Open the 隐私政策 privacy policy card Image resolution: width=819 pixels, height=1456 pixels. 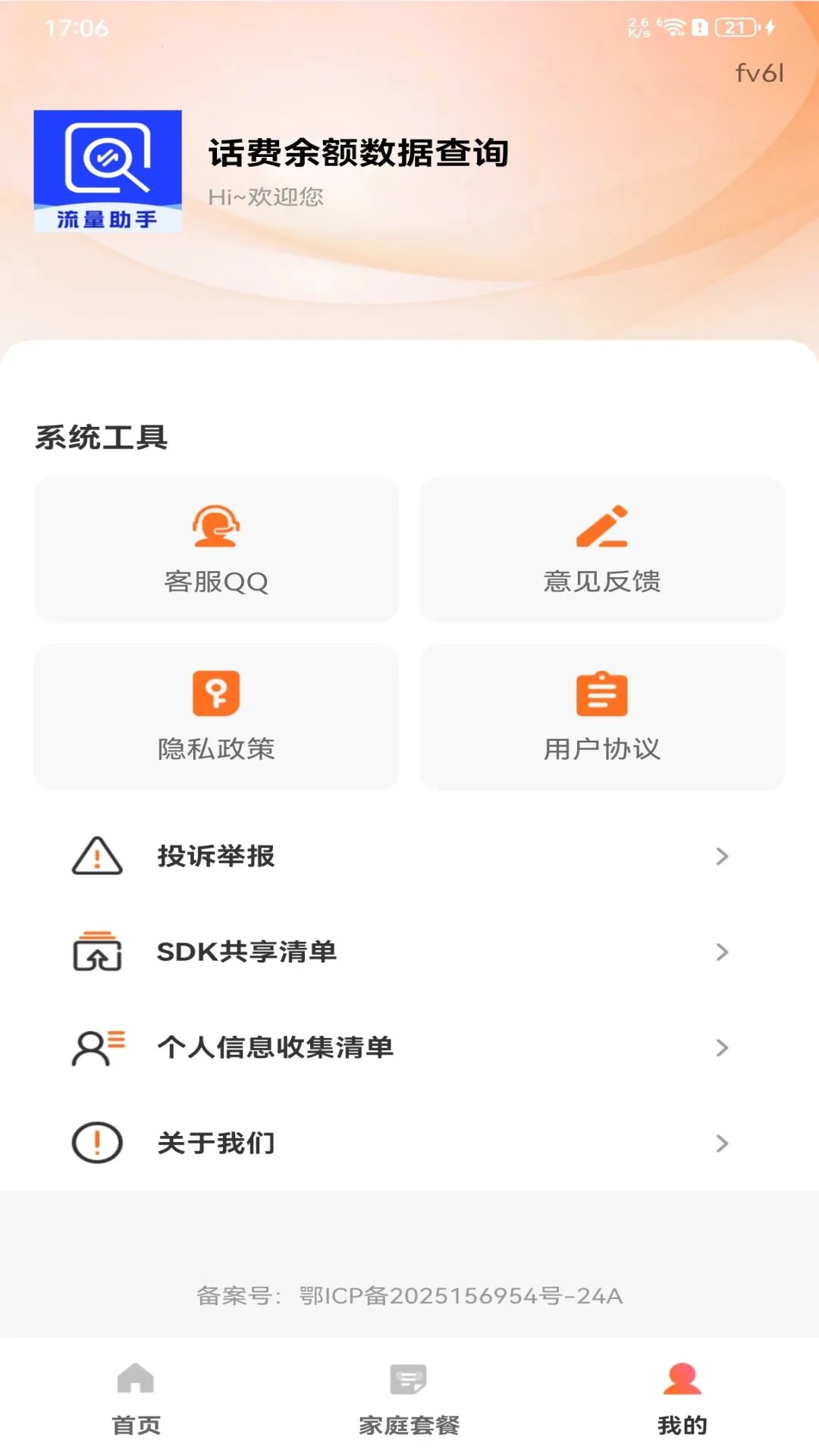(x=216, y=717)
